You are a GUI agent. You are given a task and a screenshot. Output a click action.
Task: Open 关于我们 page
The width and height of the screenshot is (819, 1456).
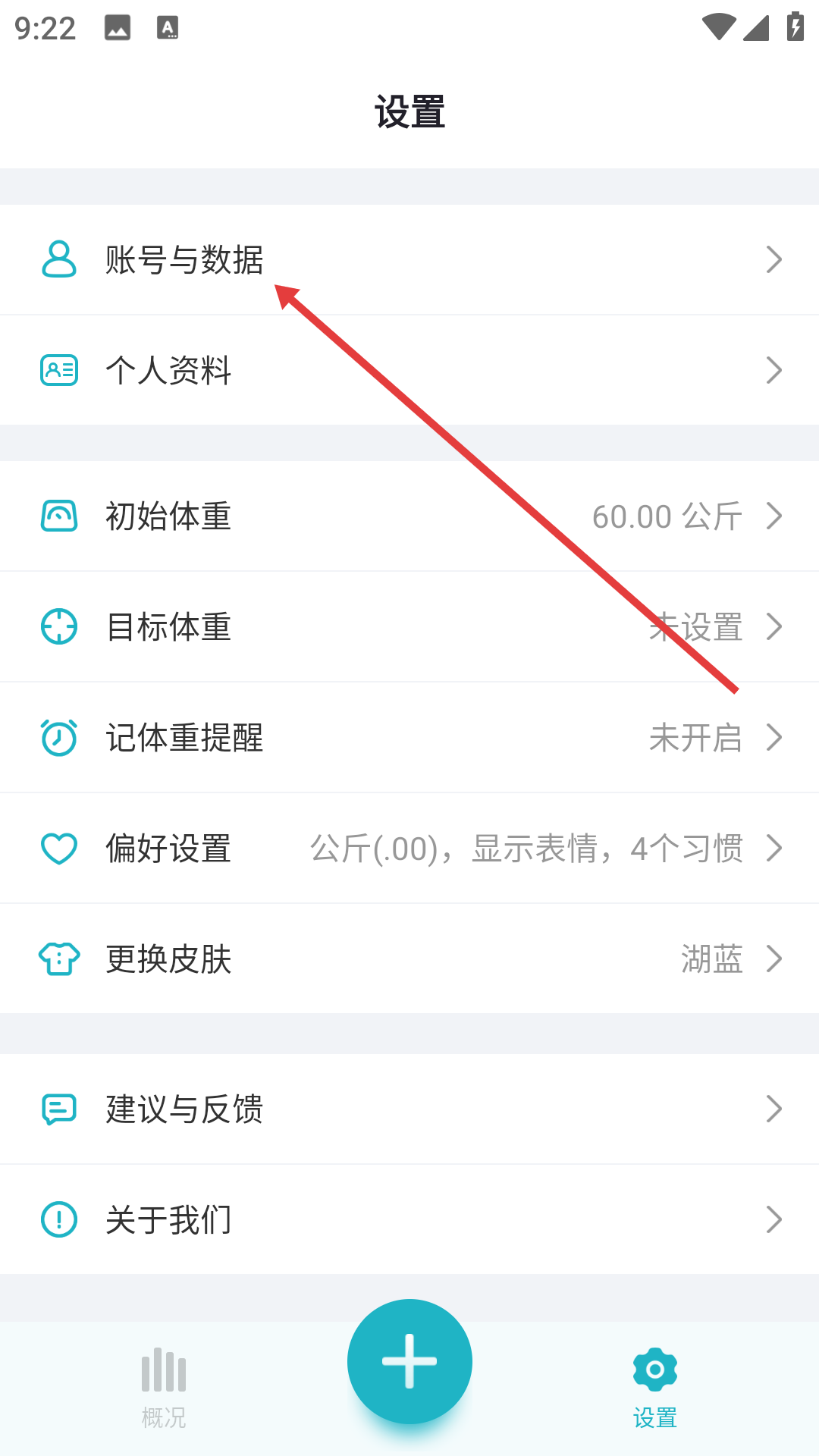(409, 1219)
